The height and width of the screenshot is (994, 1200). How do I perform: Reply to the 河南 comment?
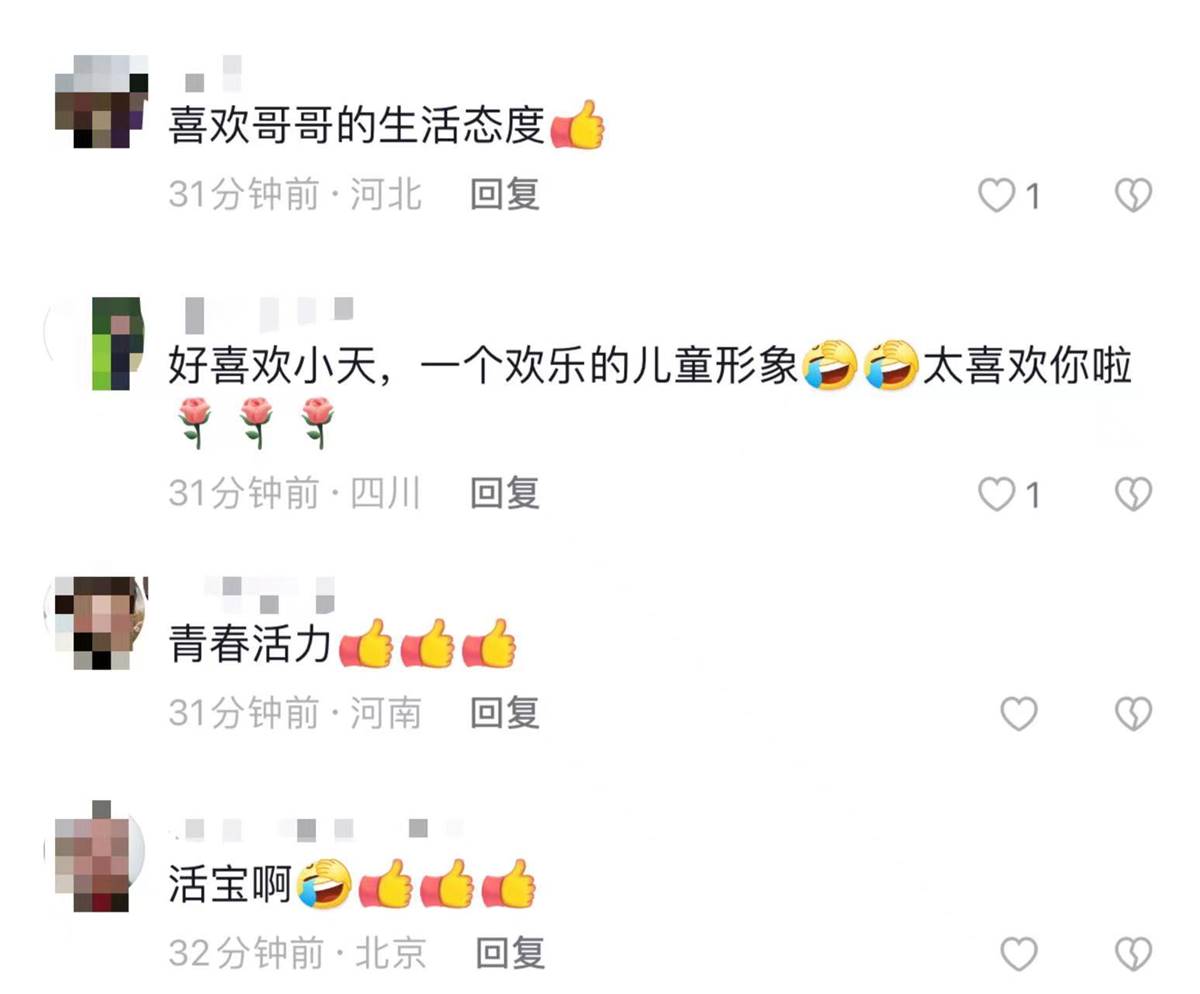tap(505, 713)
